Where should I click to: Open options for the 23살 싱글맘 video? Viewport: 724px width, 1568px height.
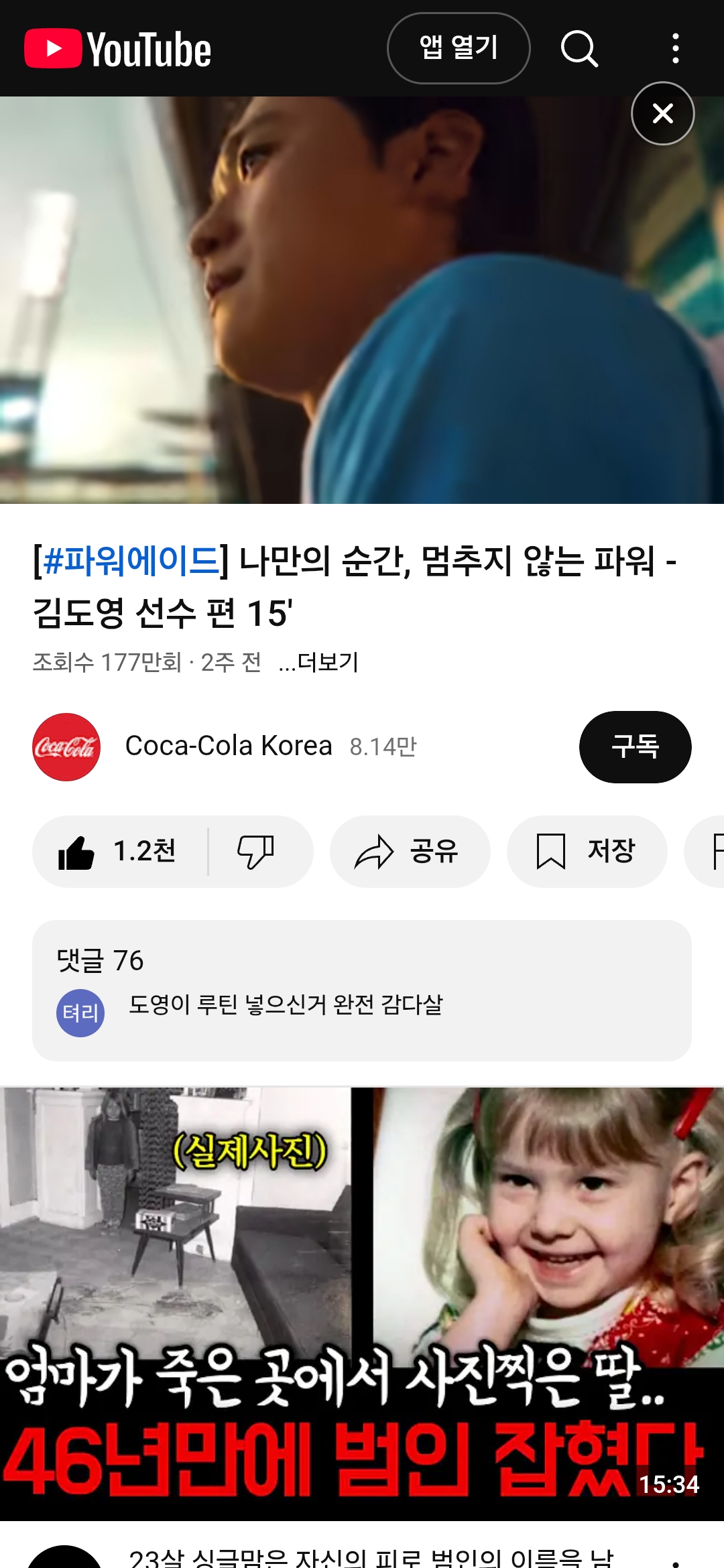tap(675, 1561)
